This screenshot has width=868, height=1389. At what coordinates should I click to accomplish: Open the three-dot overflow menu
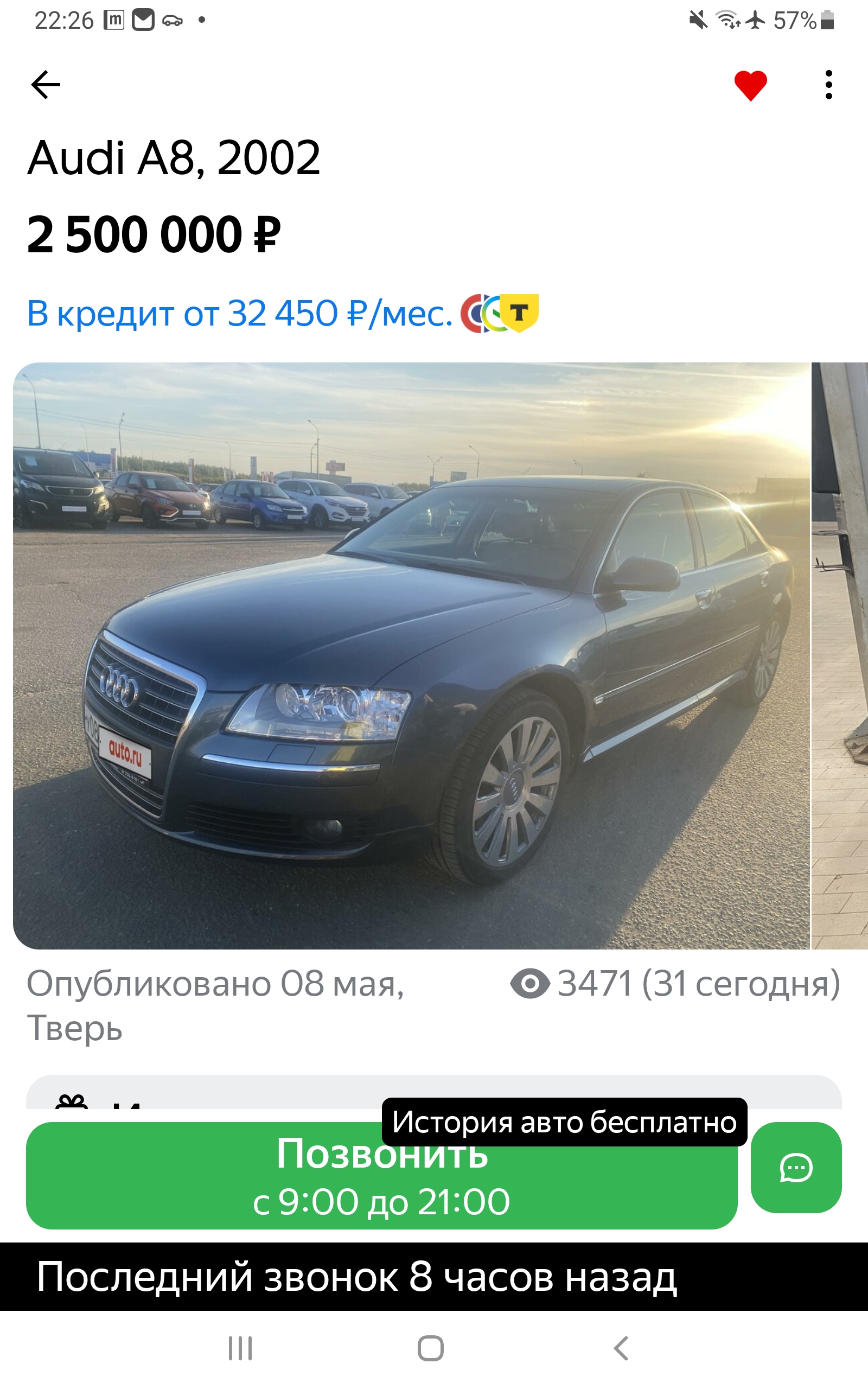pyautogui.click(x=828, y=85)
